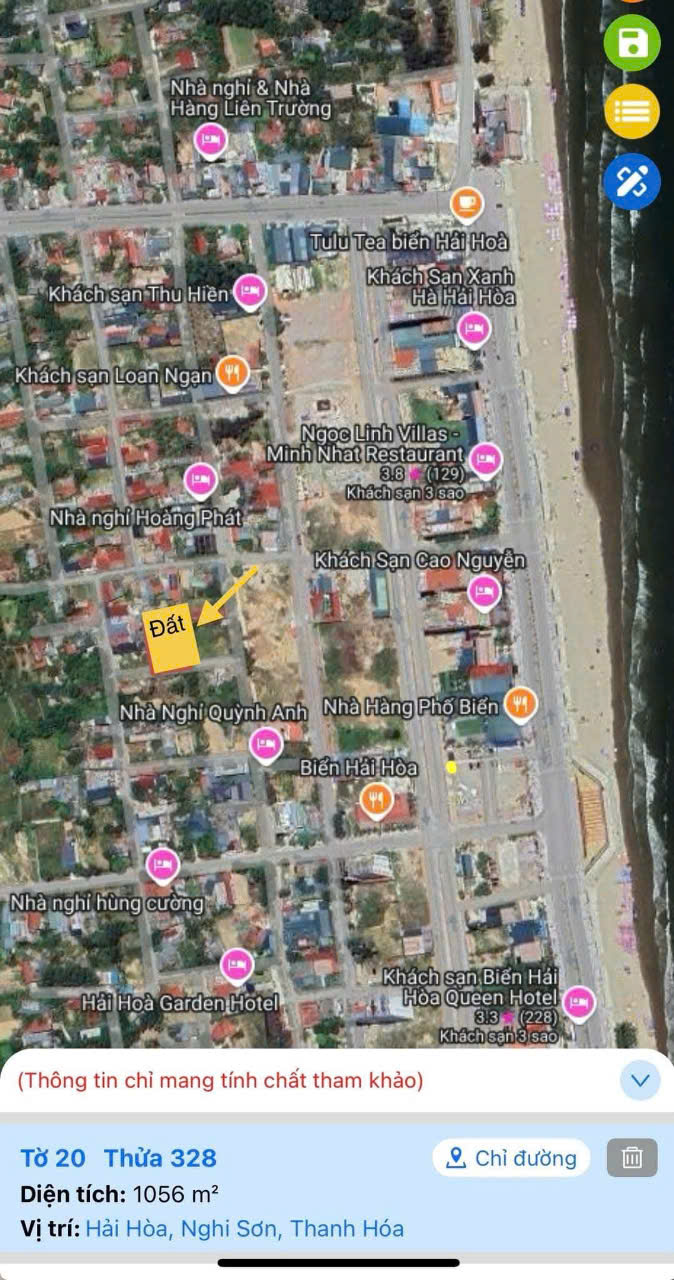This screenshot has height=1280, width=674.
Task: Select the Tulu Tea biển Hải Hoà pin
Action: point(466,204)
